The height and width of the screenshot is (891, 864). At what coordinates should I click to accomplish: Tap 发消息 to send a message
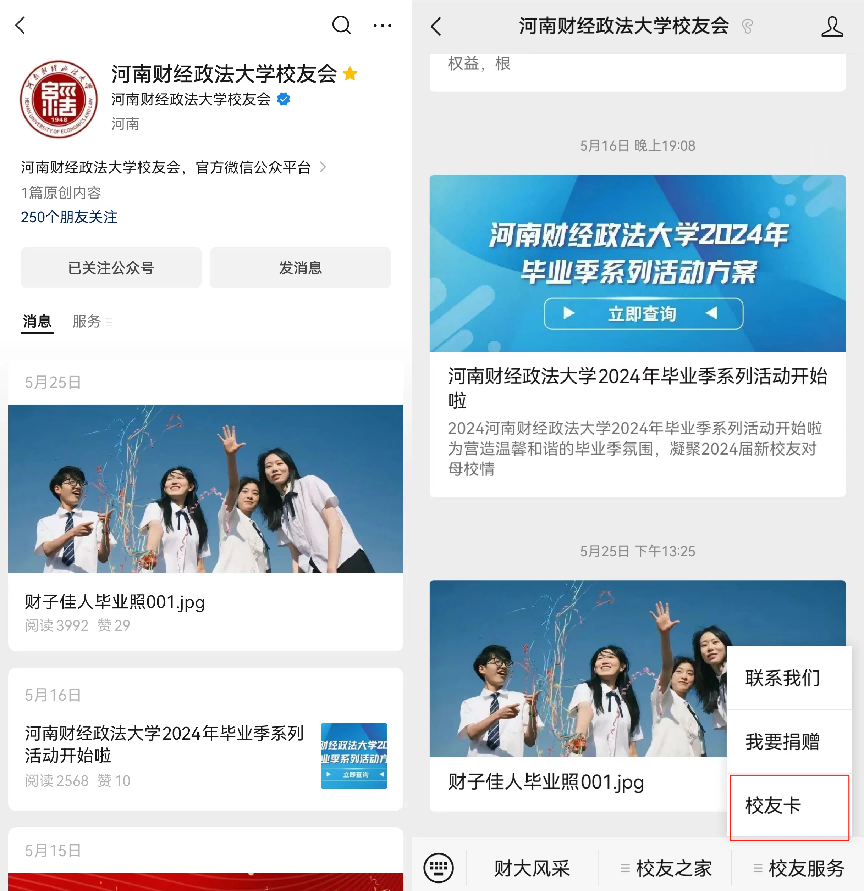point(300,268)
